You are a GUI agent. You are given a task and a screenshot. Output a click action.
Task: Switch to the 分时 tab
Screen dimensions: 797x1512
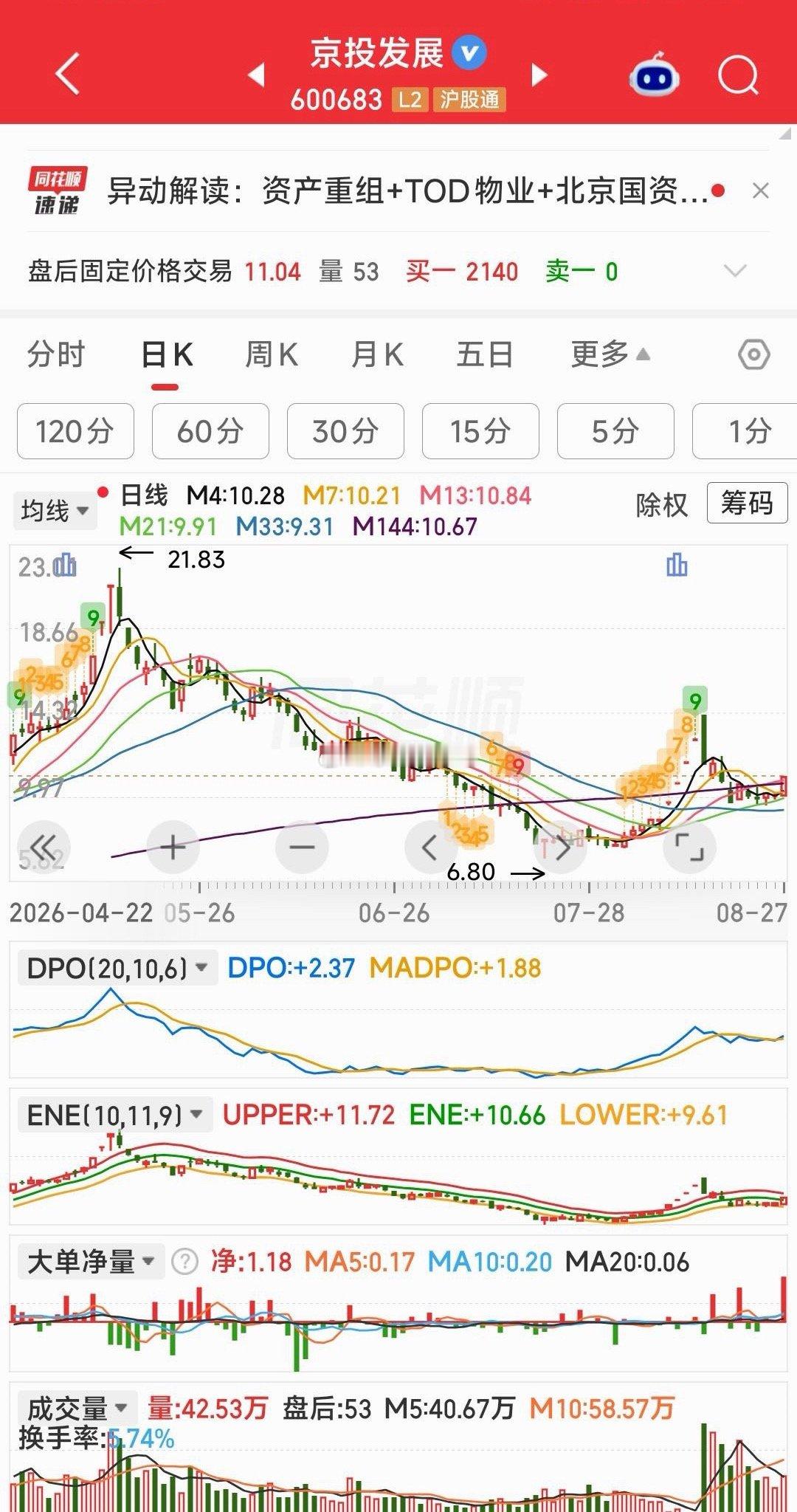[x=56, y=354]
